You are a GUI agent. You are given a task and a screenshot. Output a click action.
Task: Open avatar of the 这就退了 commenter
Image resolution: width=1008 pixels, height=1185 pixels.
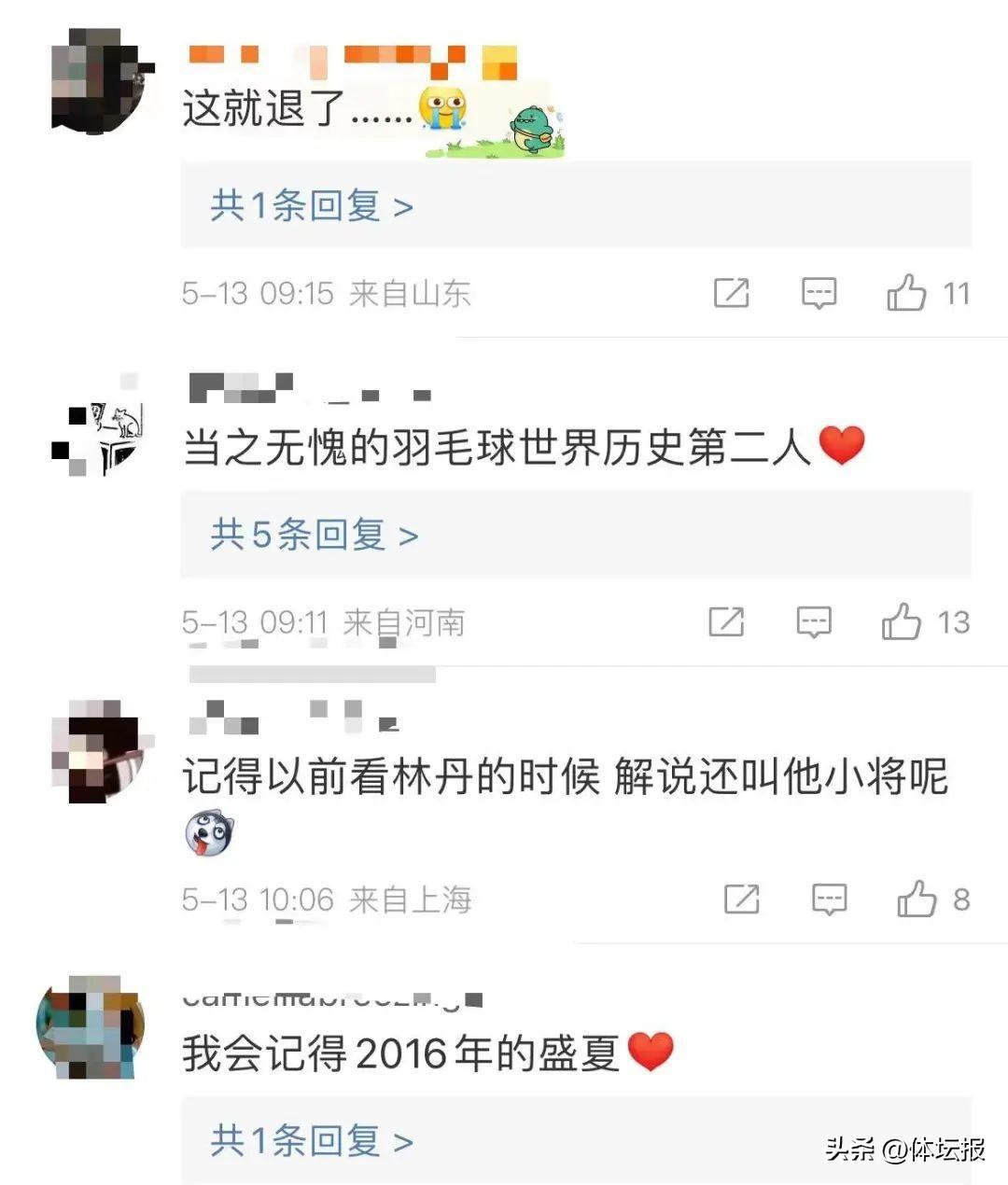[x=98, y=81]
